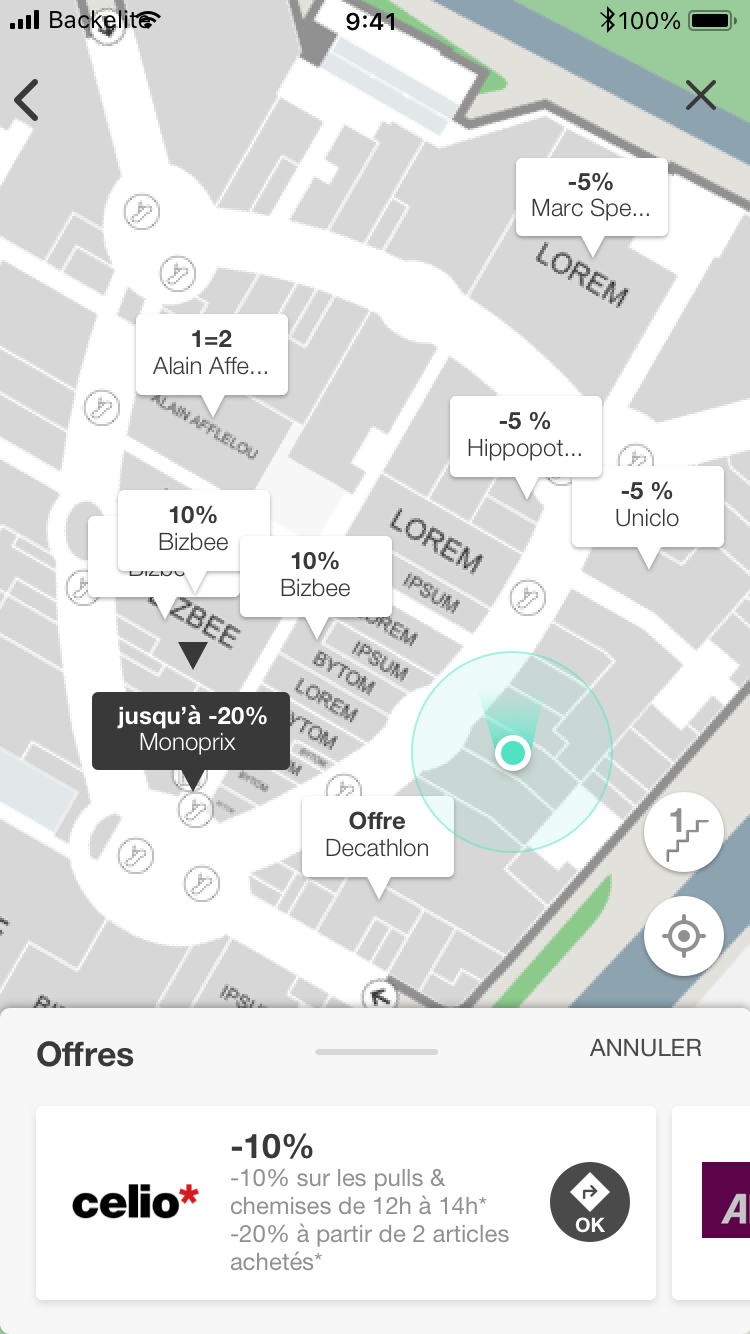Tap ANNULER to cancel offers panel
Image resolution: width=750 pixels, height=1334 pixels.
click(x=645, y=1048)
